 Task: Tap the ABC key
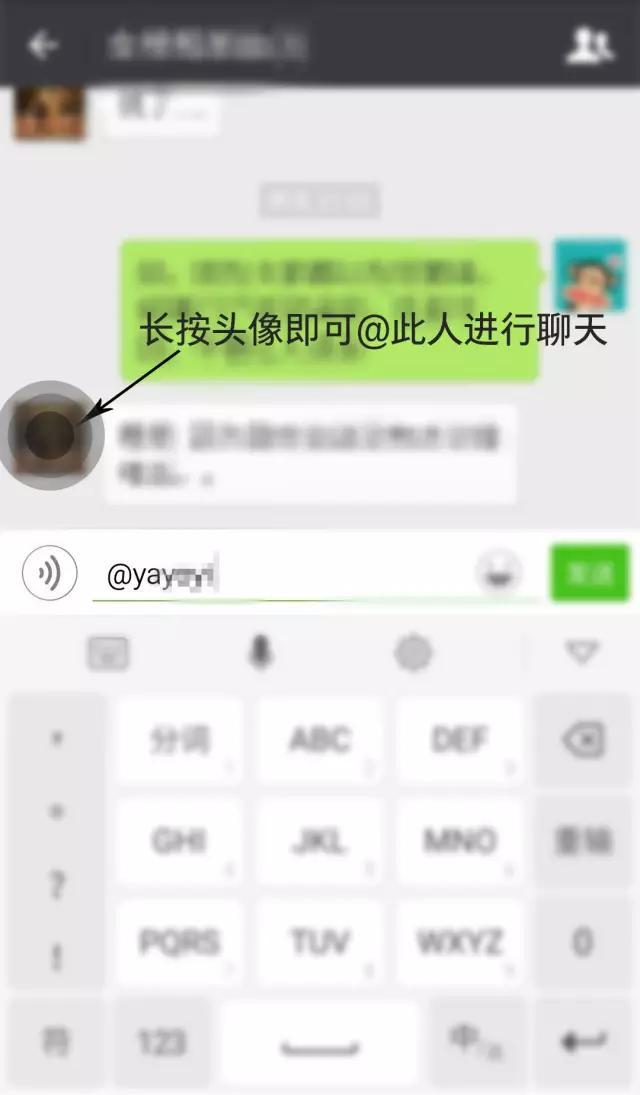click(x=320, y=740)
